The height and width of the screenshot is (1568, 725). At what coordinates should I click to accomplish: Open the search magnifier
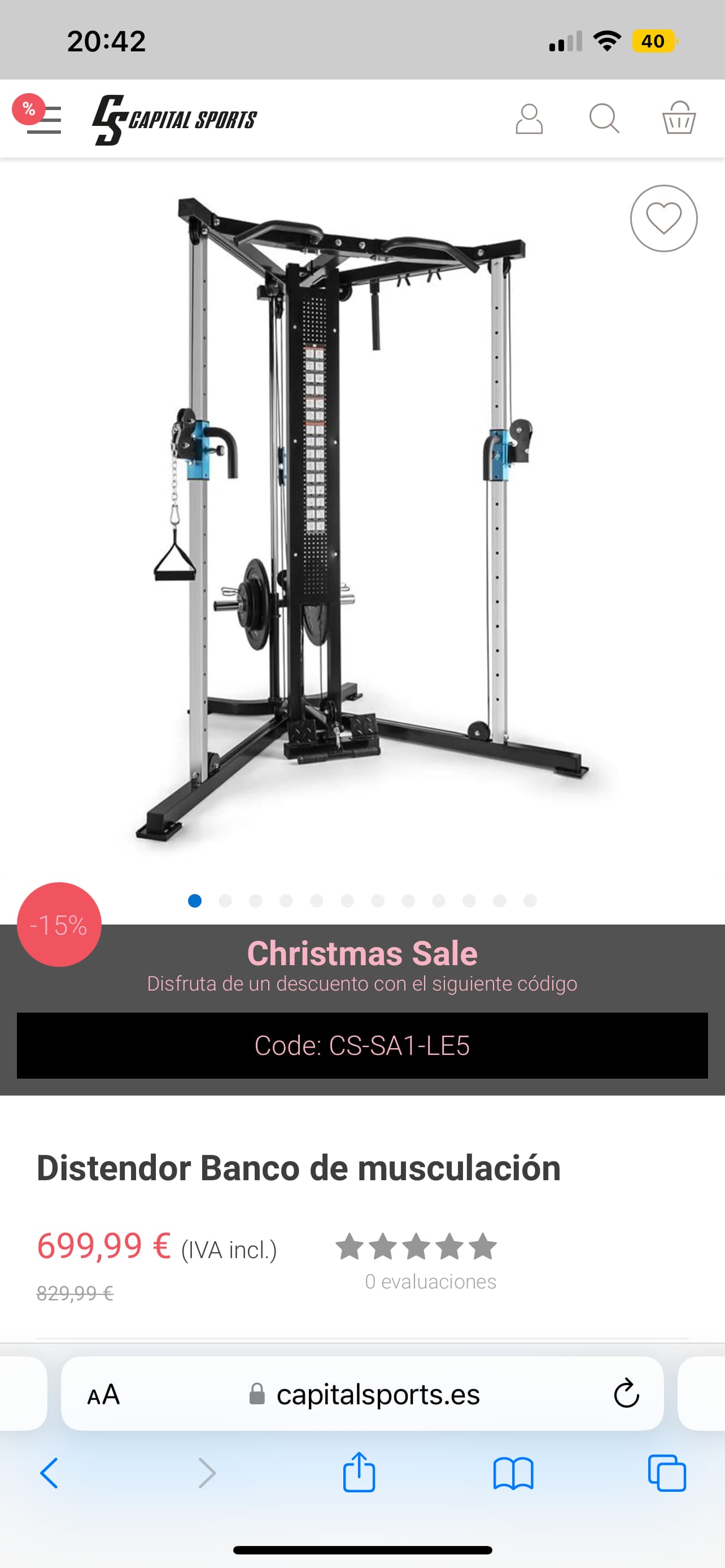point(604,119)
